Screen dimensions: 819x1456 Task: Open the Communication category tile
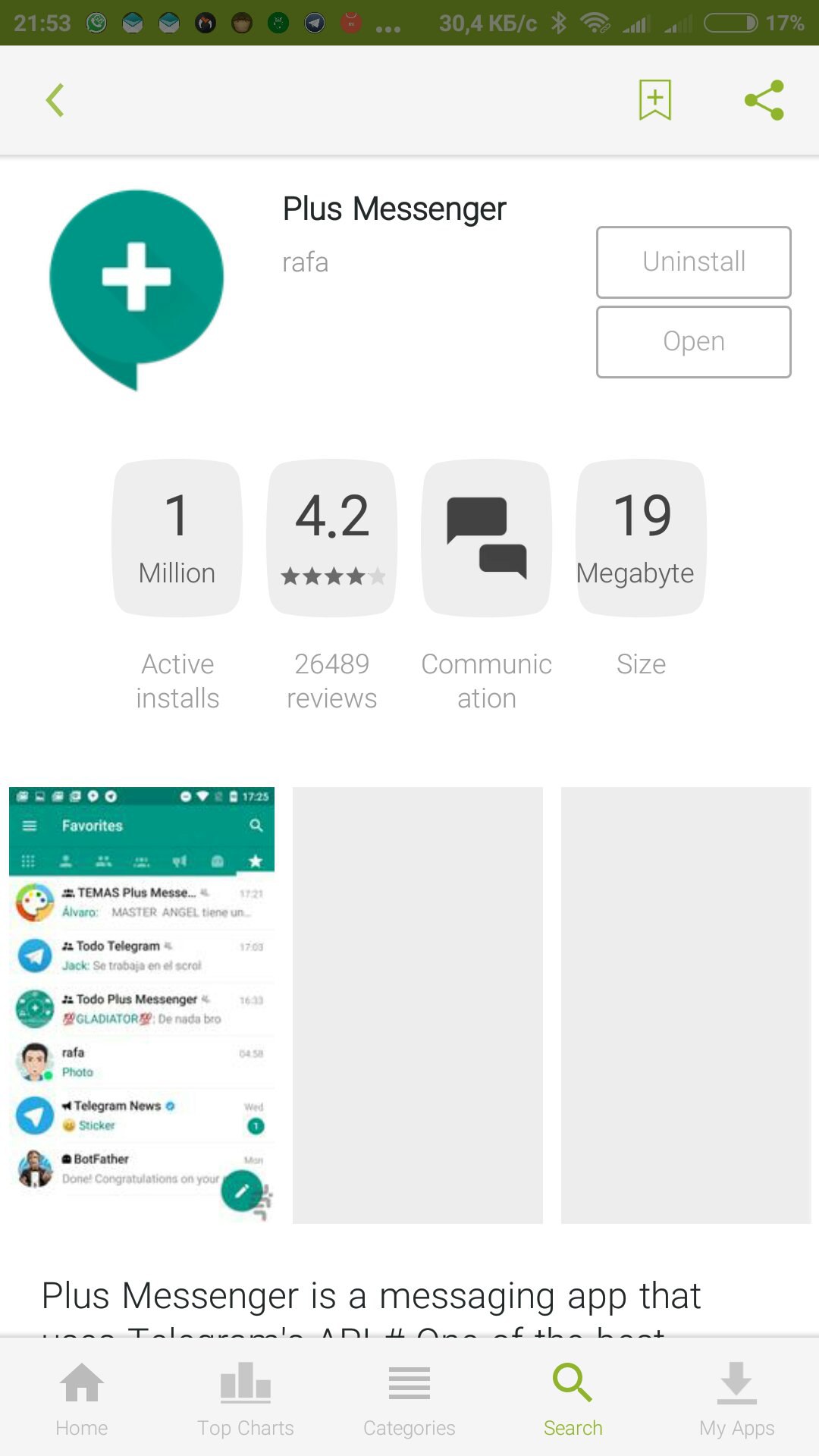[486, 538]
